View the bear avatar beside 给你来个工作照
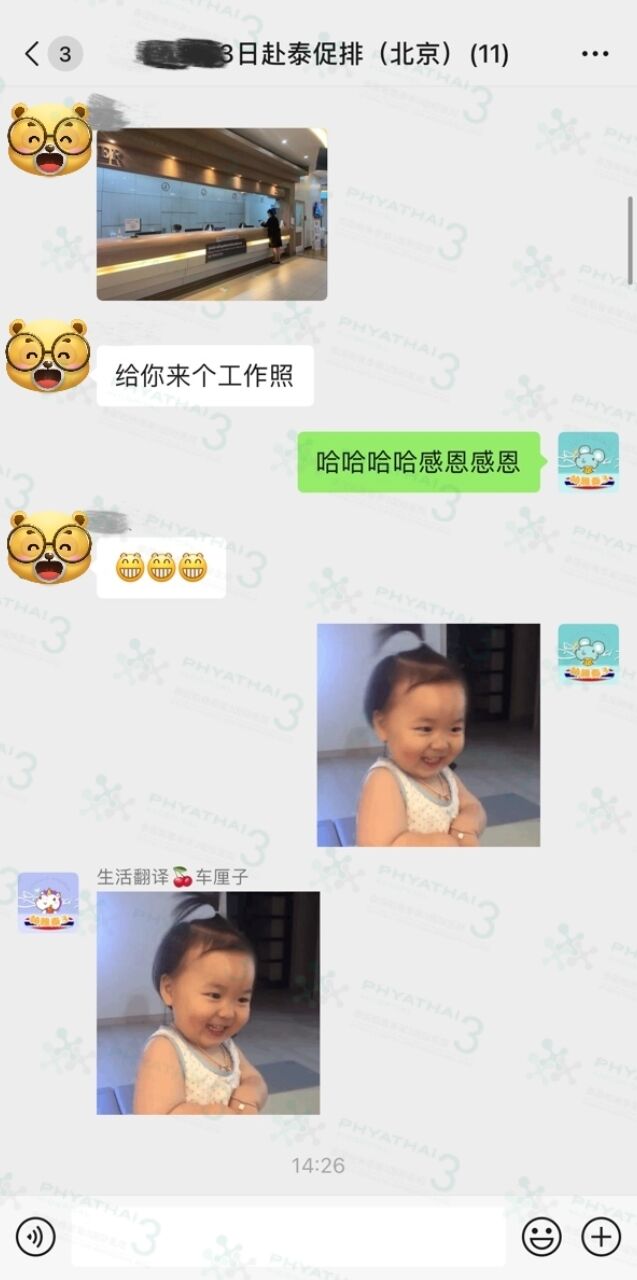This screenshot has width=637, height=1280. 47,357
